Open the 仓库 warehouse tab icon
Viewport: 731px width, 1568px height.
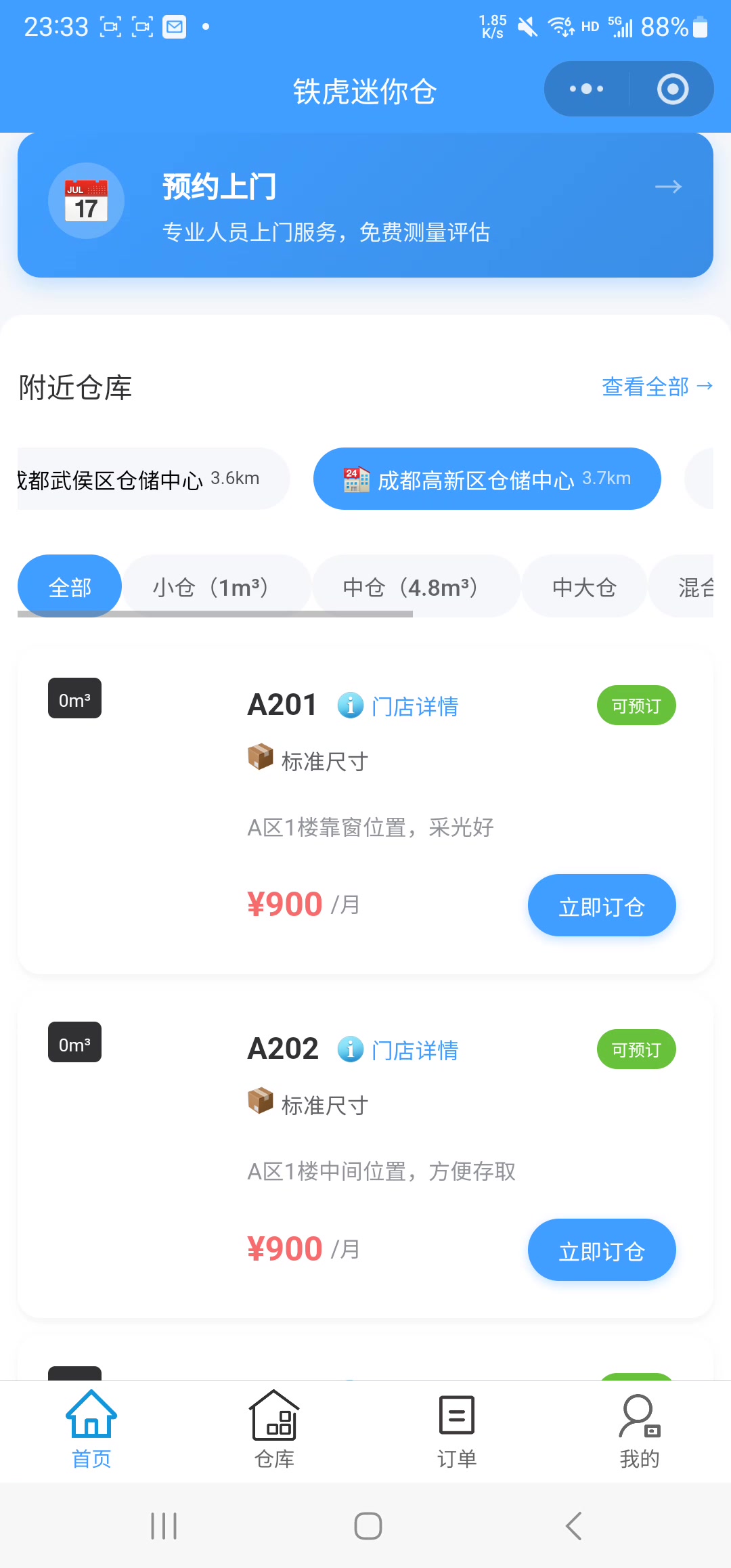coord(273,1415)
